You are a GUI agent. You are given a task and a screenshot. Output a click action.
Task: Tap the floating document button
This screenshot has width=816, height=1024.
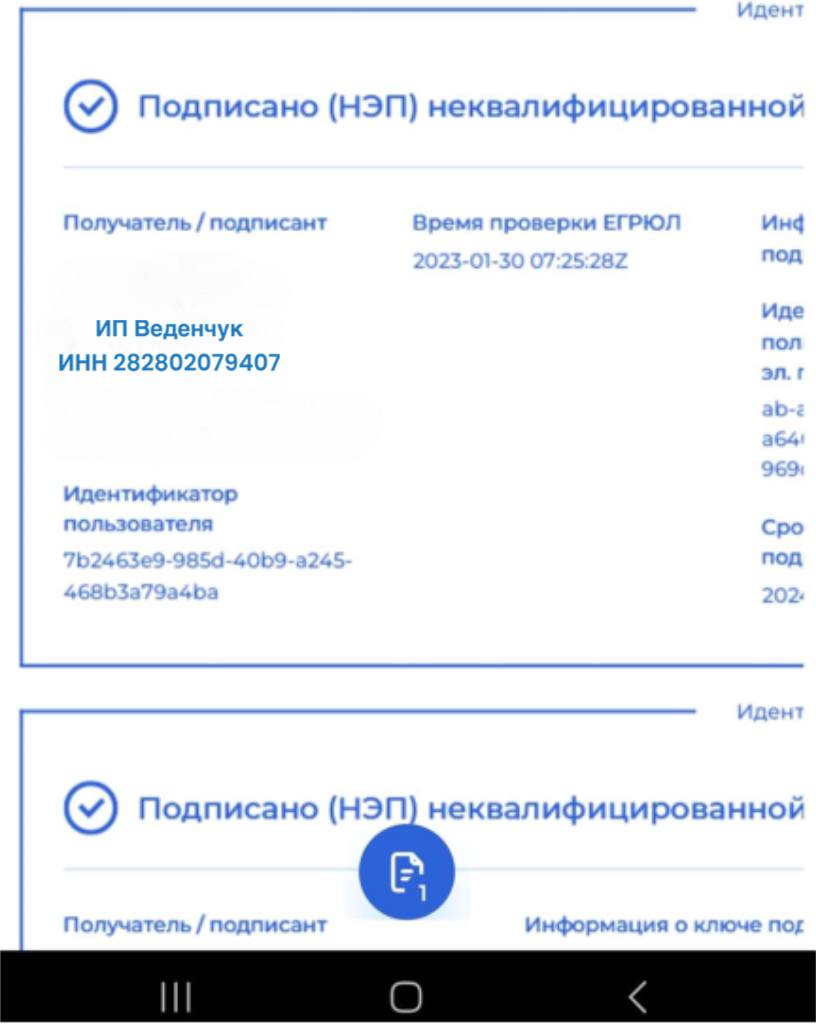coord(407,872)
